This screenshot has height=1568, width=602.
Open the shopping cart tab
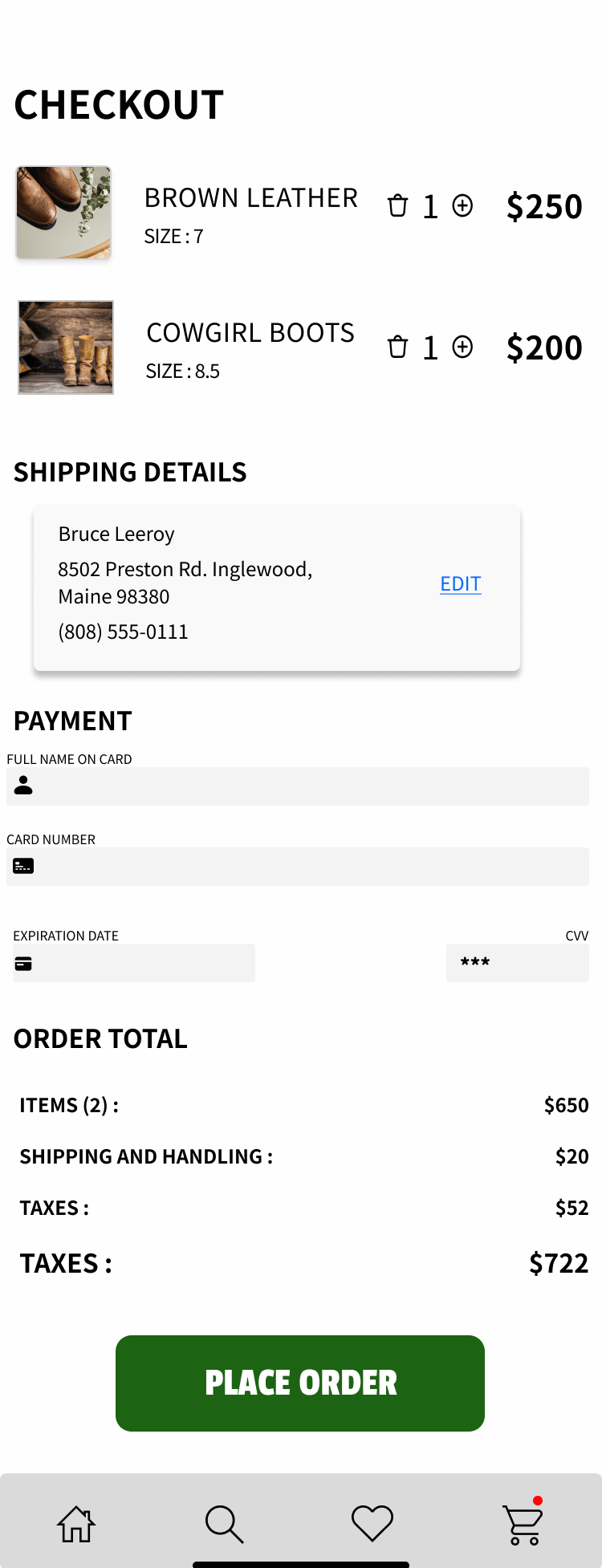523,1521
